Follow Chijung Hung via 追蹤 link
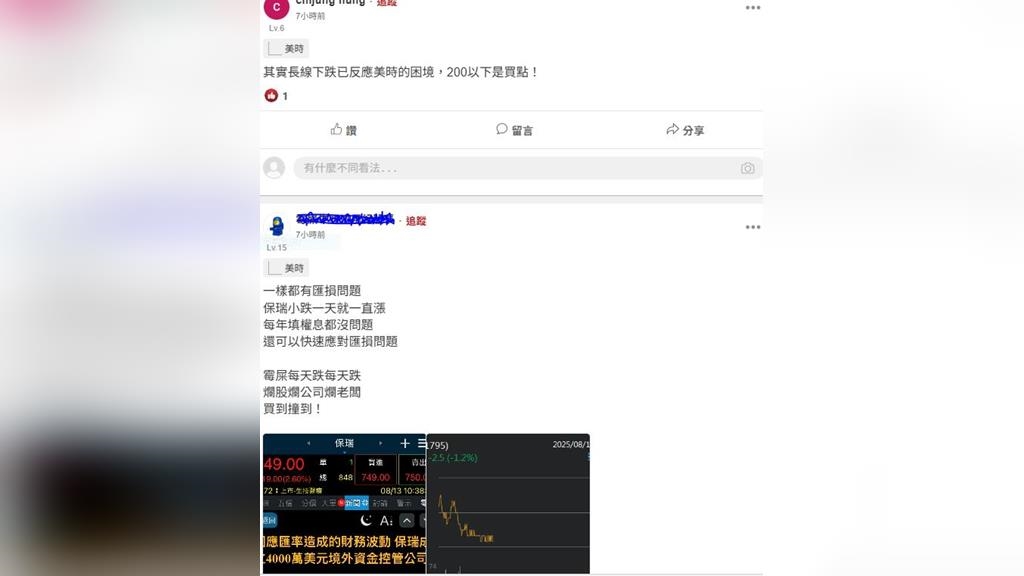The width and height of the screenshot is (1024, 576). [x=386, y=3]
